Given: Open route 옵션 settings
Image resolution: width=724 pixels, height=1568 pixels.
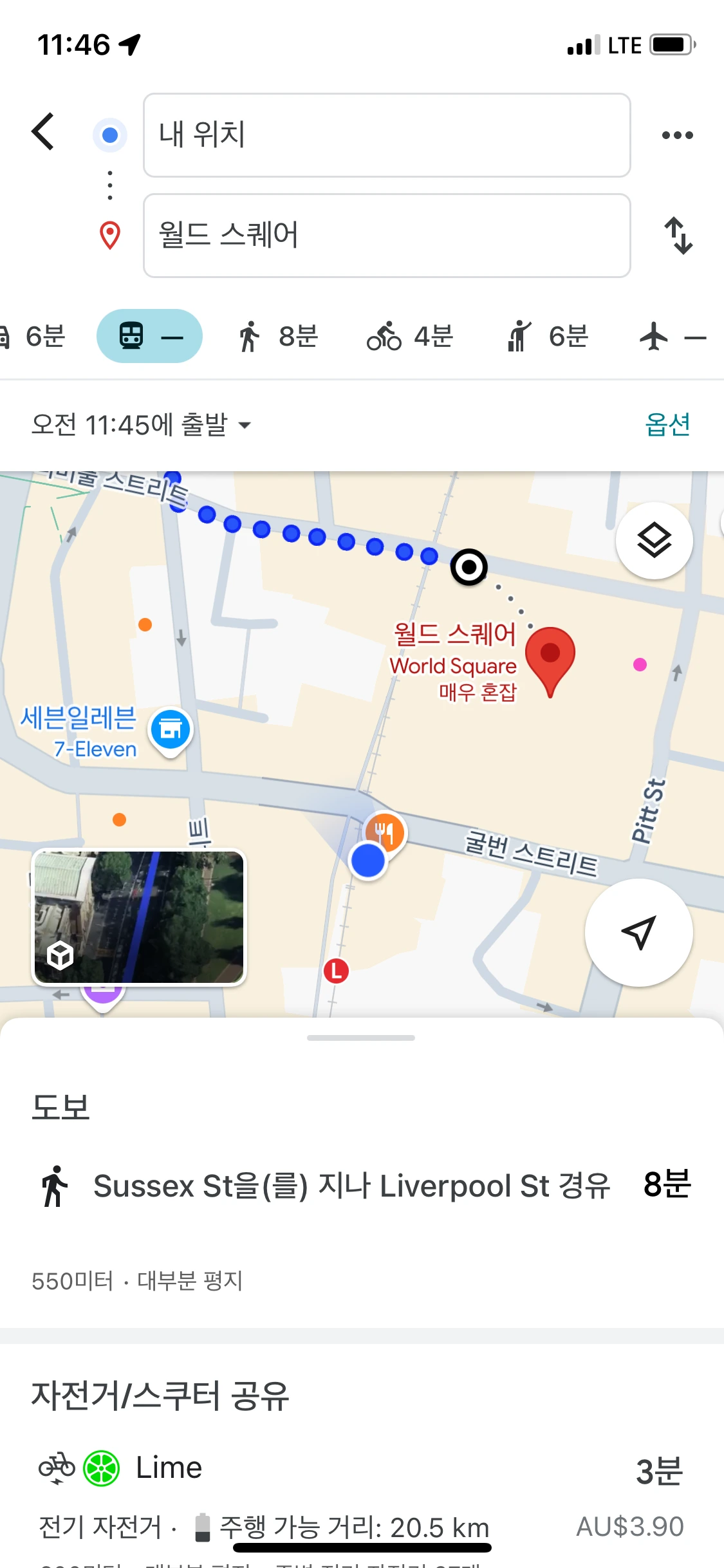Looking at the screenshot, I should coord(667,425).
